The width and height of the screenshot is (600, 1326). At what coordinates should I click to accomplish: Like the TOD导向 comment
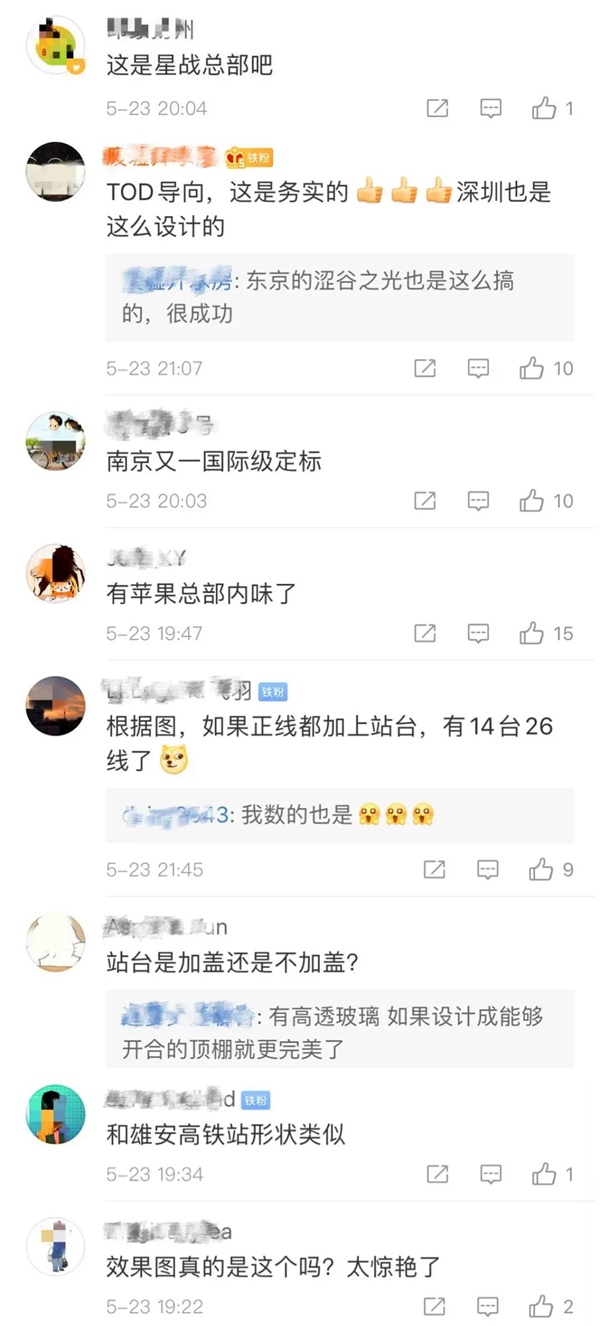[x=531, y=369]
